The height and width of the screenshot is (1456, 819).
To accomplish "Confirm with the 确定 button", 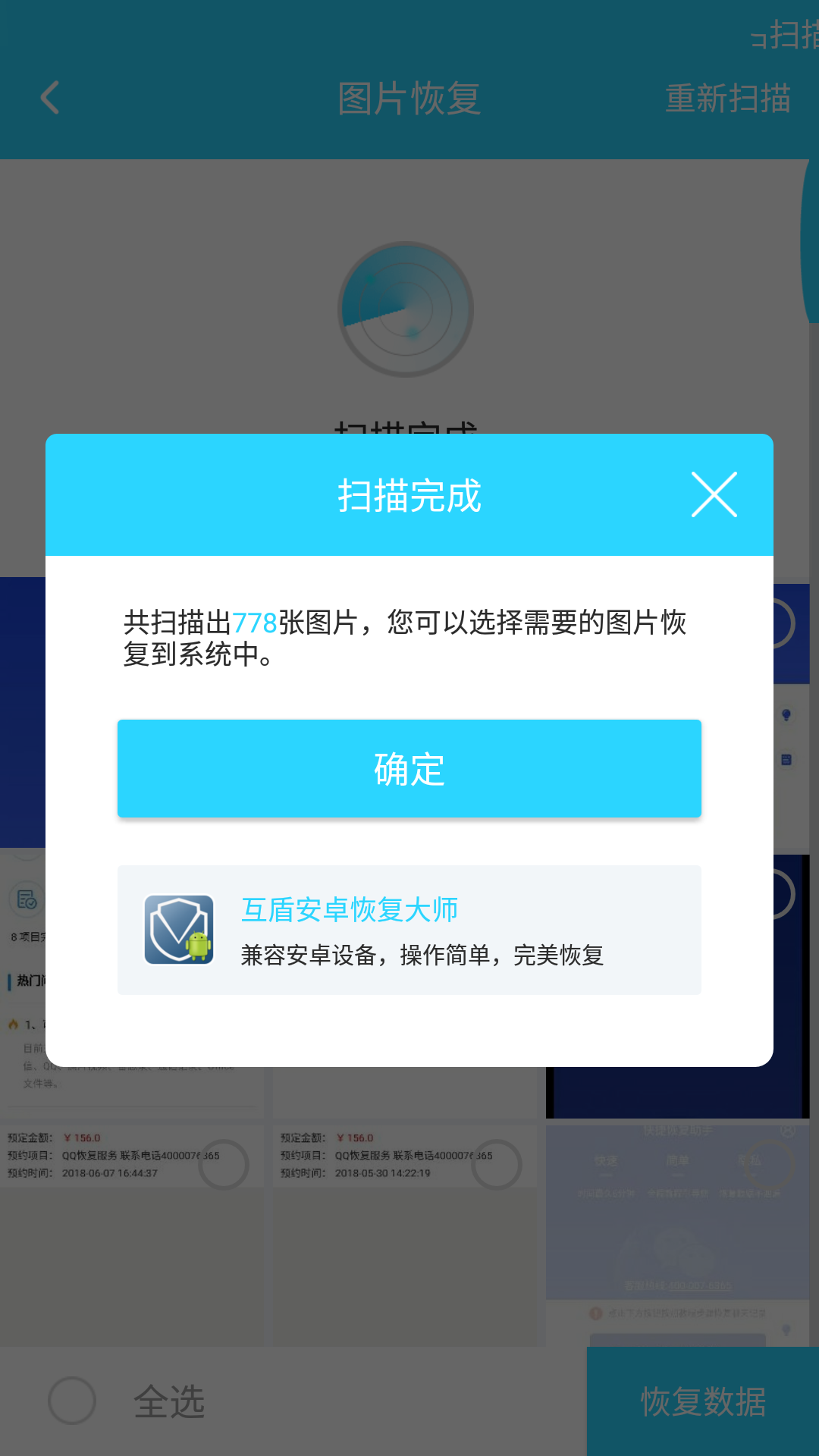I will point(409,768).
